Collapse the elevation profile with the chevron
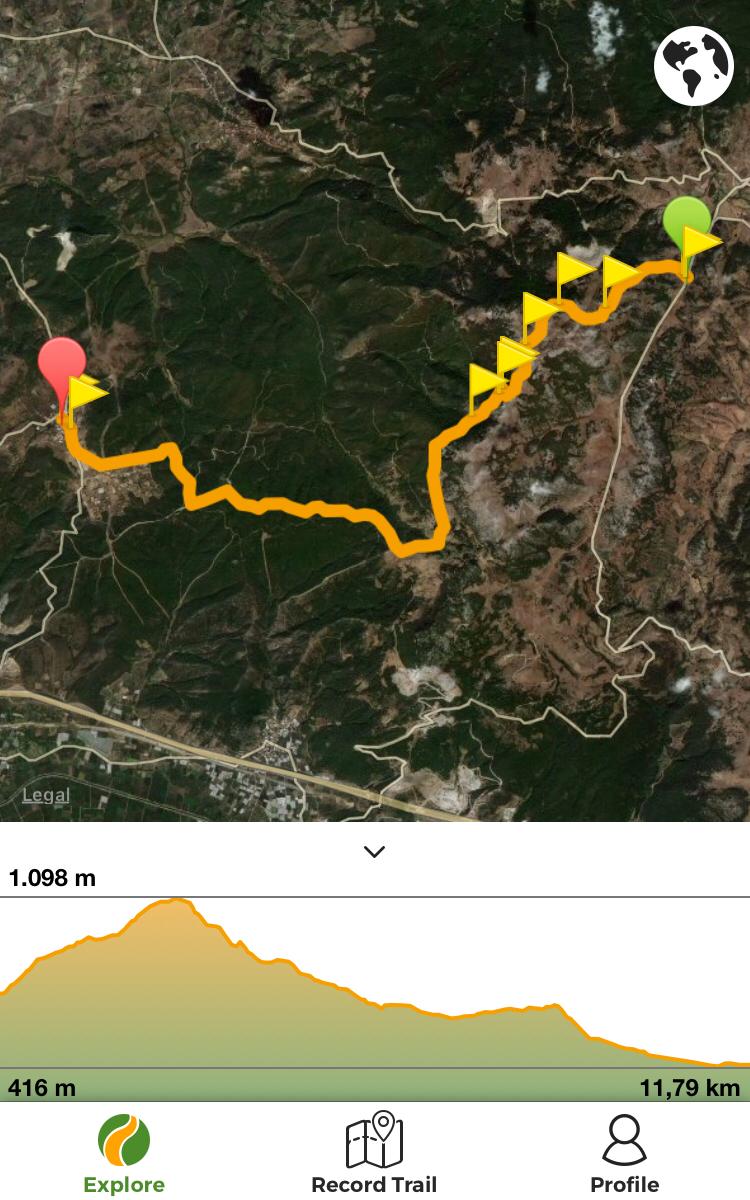This screenshot has width=750, height=1200. (x=375, y=852)
